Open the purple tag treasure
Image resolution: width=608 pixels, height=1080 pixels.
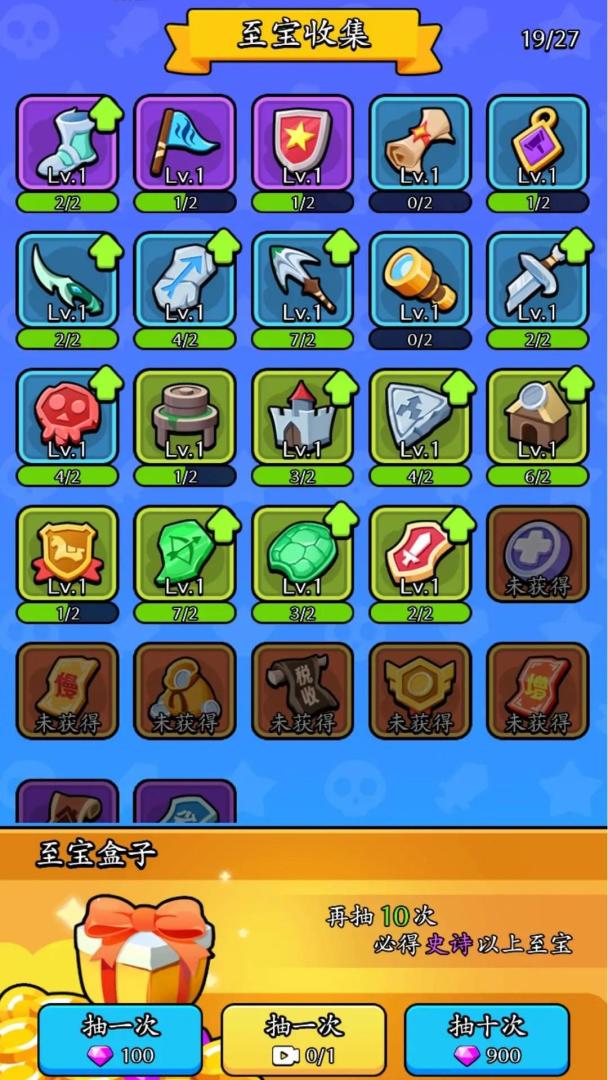click(x=537, y=143)
